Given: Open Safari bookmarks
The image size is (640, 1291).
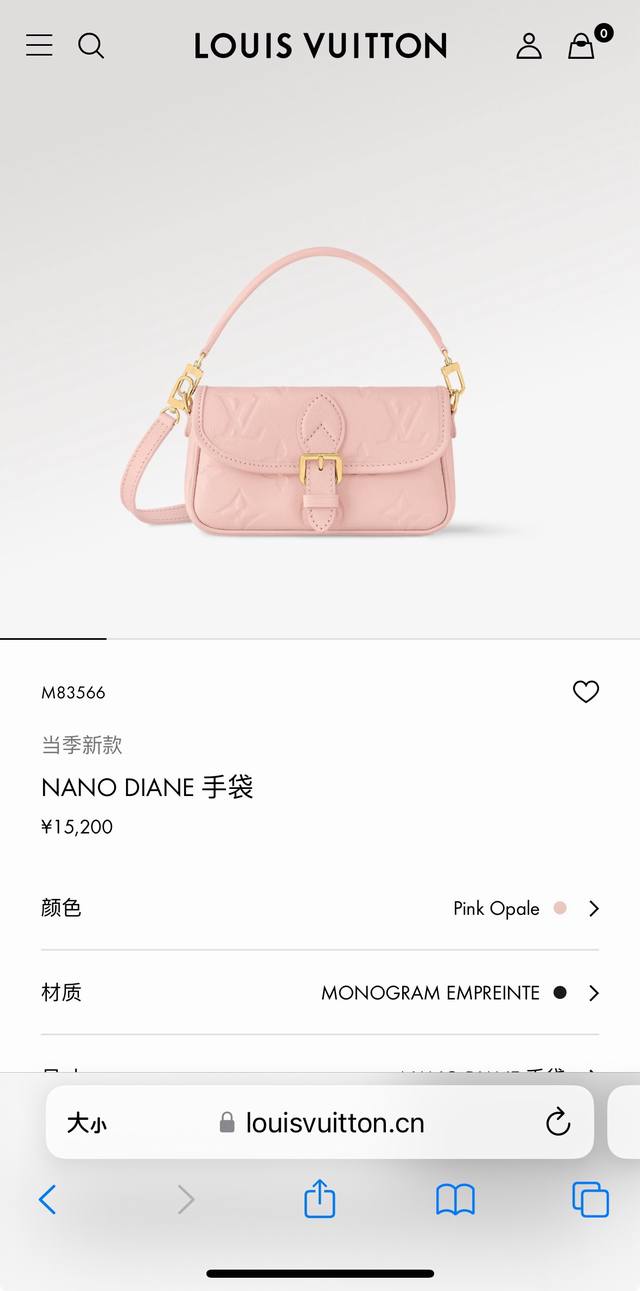Looking at the screenshot, I should pos(455,1199).
